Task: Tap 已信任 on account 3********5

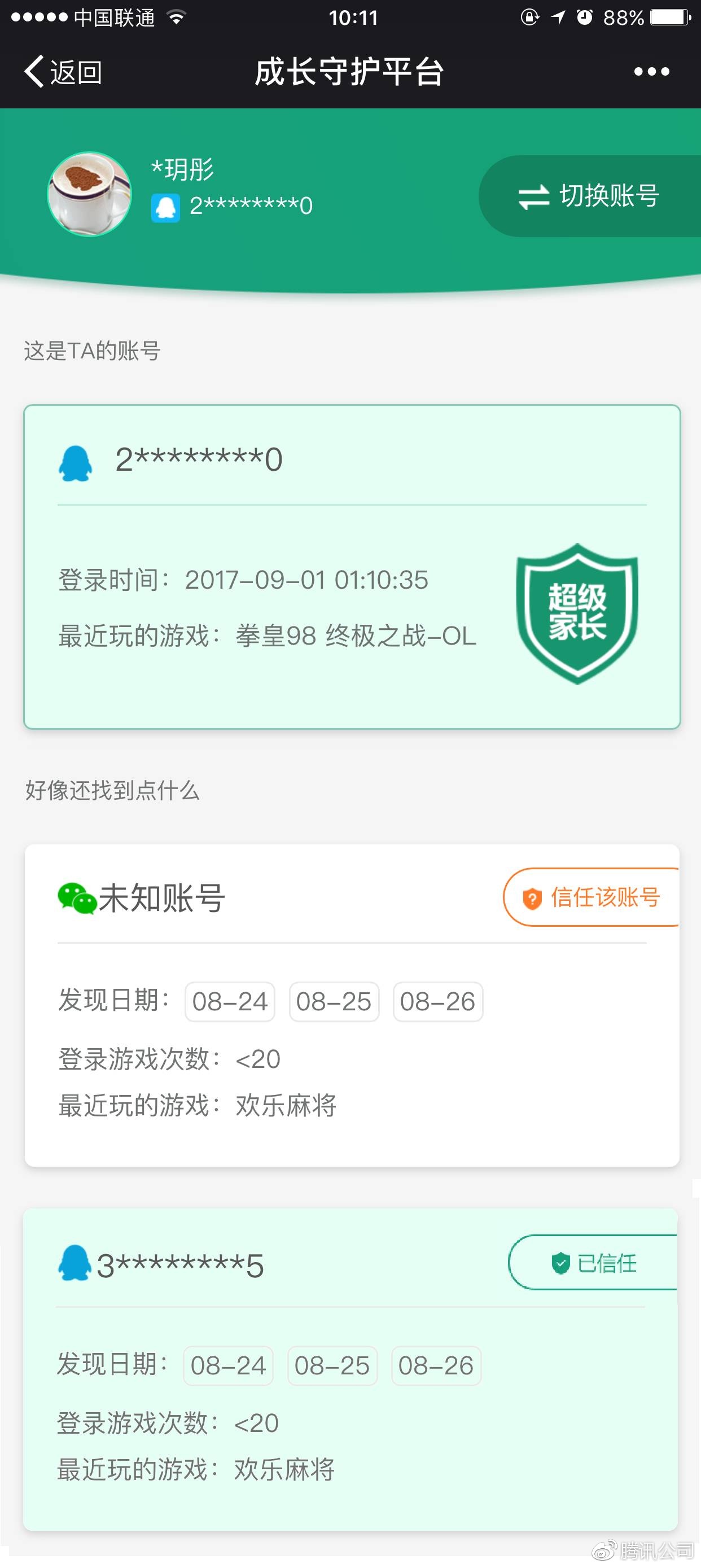Action: (593, 1263)
